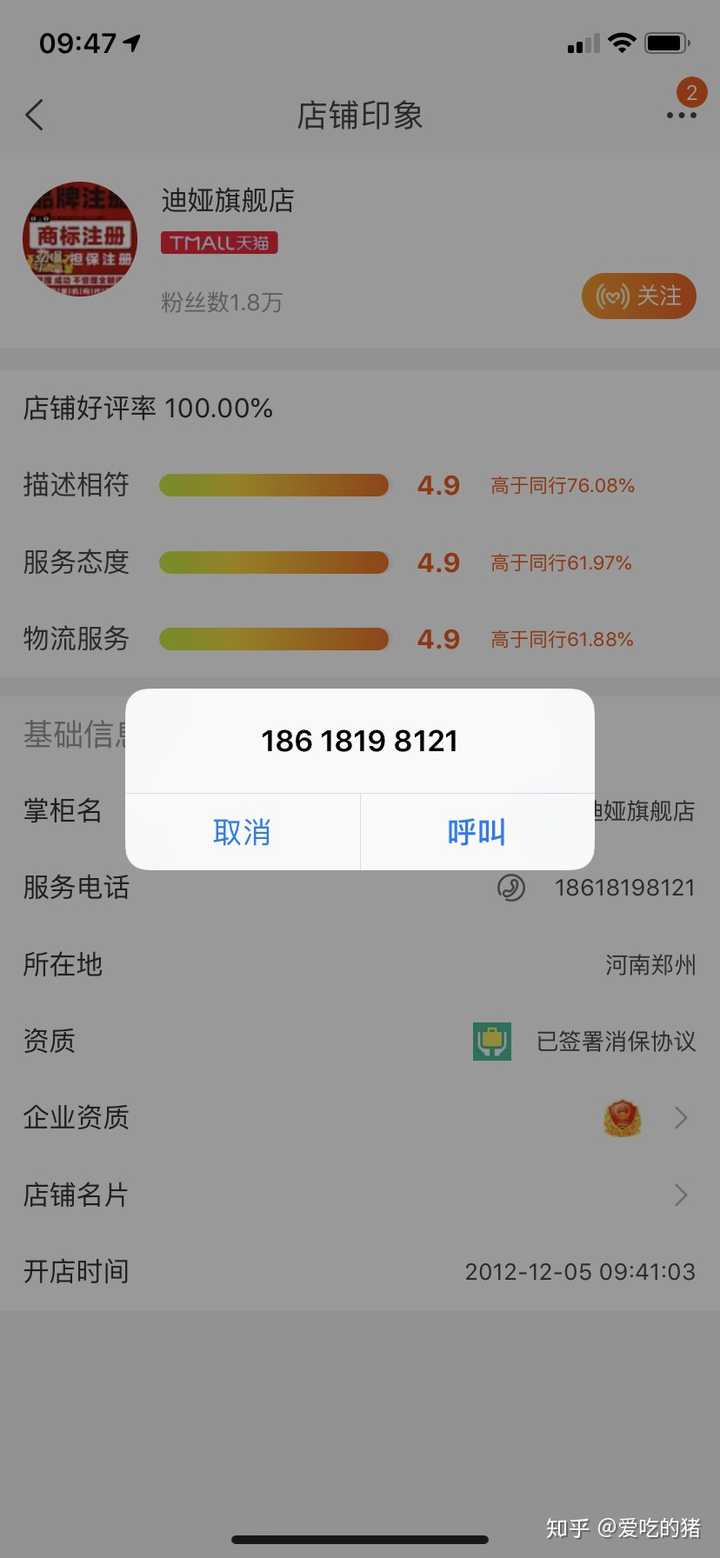The width and height of the screenshot is (720, 1558).
Task: Tap 取消 to dismiss the call dialog
Action: coord(242,832)
